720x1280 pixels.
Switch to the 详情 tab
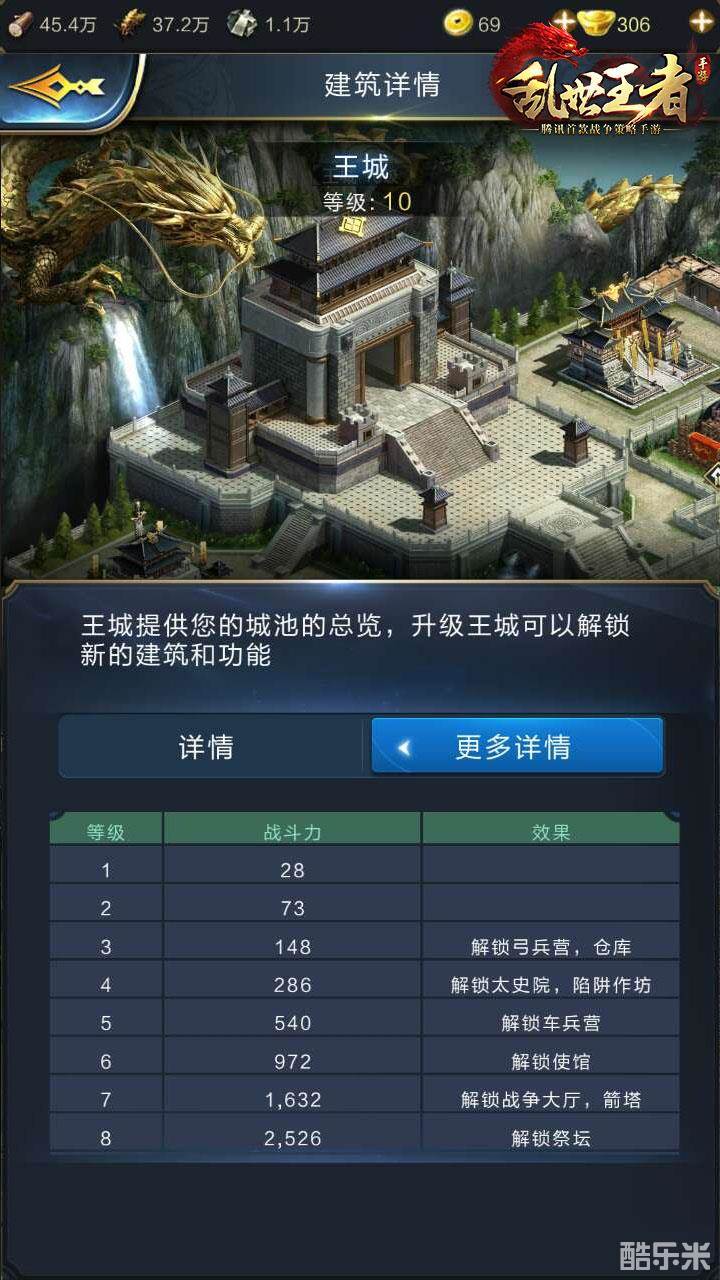pyautogui.click(x=207, y=747)
